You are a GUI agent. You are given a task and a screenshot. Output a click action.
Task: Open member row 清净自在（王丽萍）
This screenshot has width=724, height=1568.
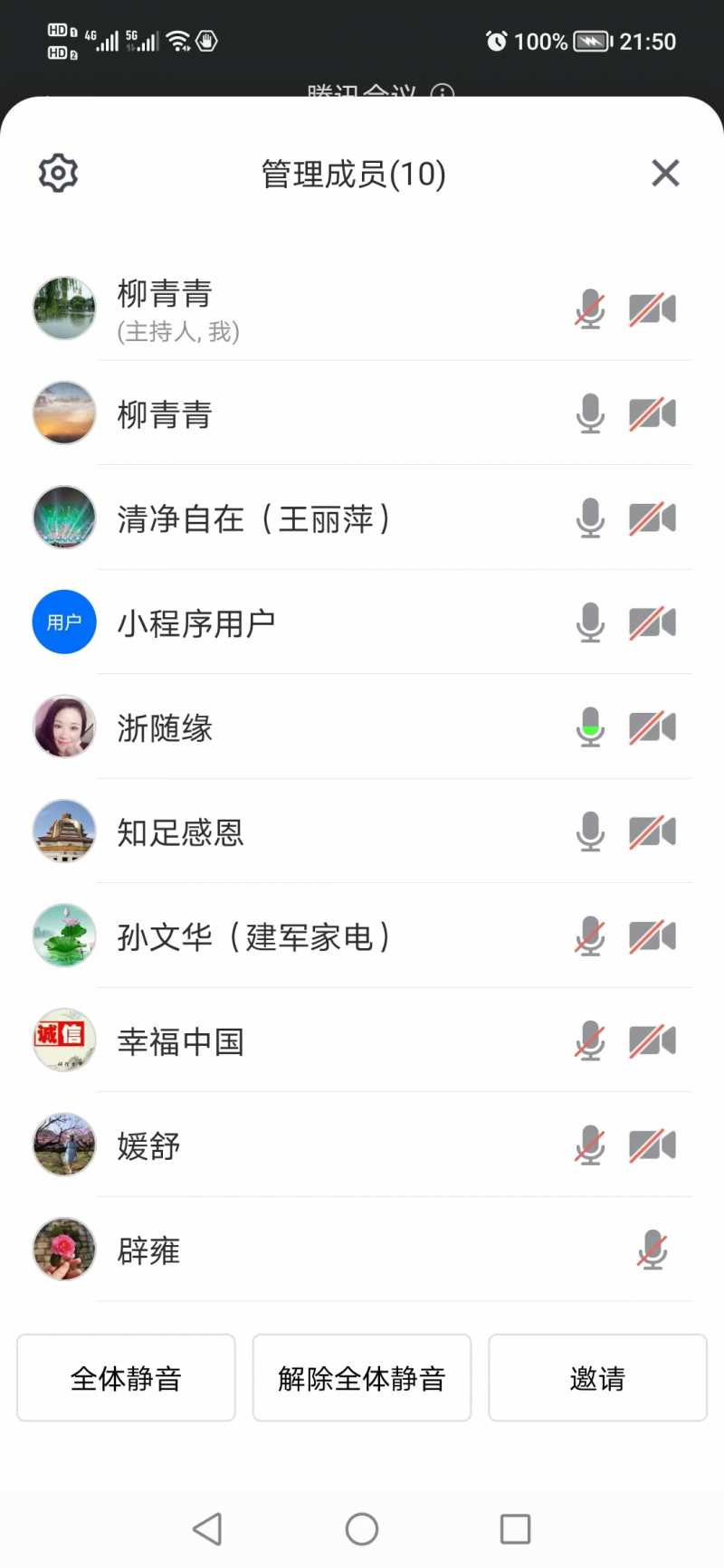253,518
